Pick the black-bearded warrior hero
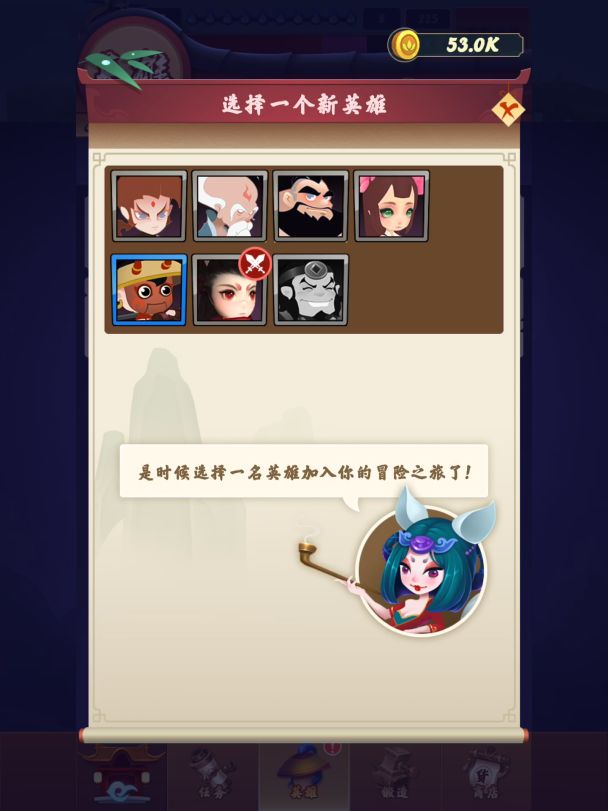The width and height of the screenshot is (608, 811). coord(311,206)
